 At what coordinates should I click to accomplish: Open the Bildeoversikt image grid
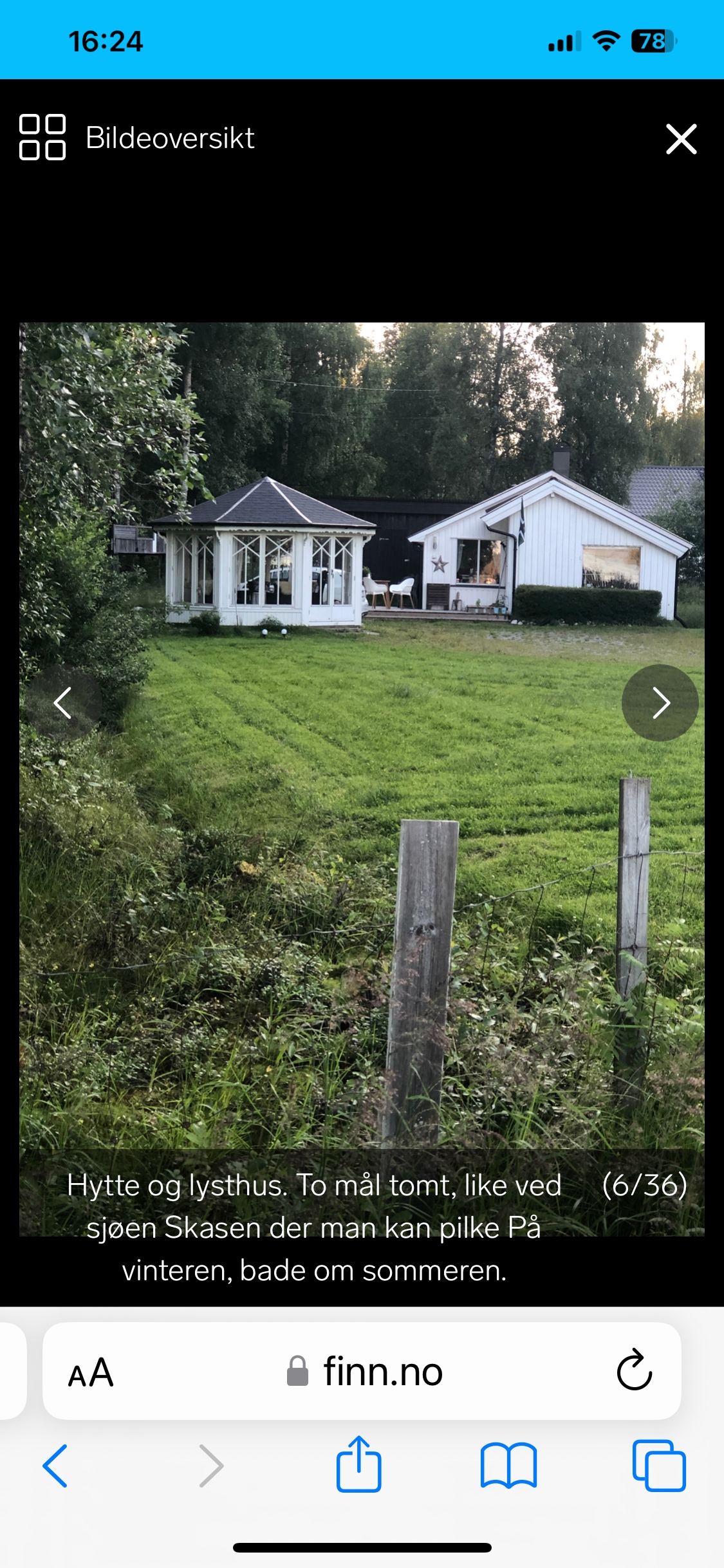tap(136, 137)
